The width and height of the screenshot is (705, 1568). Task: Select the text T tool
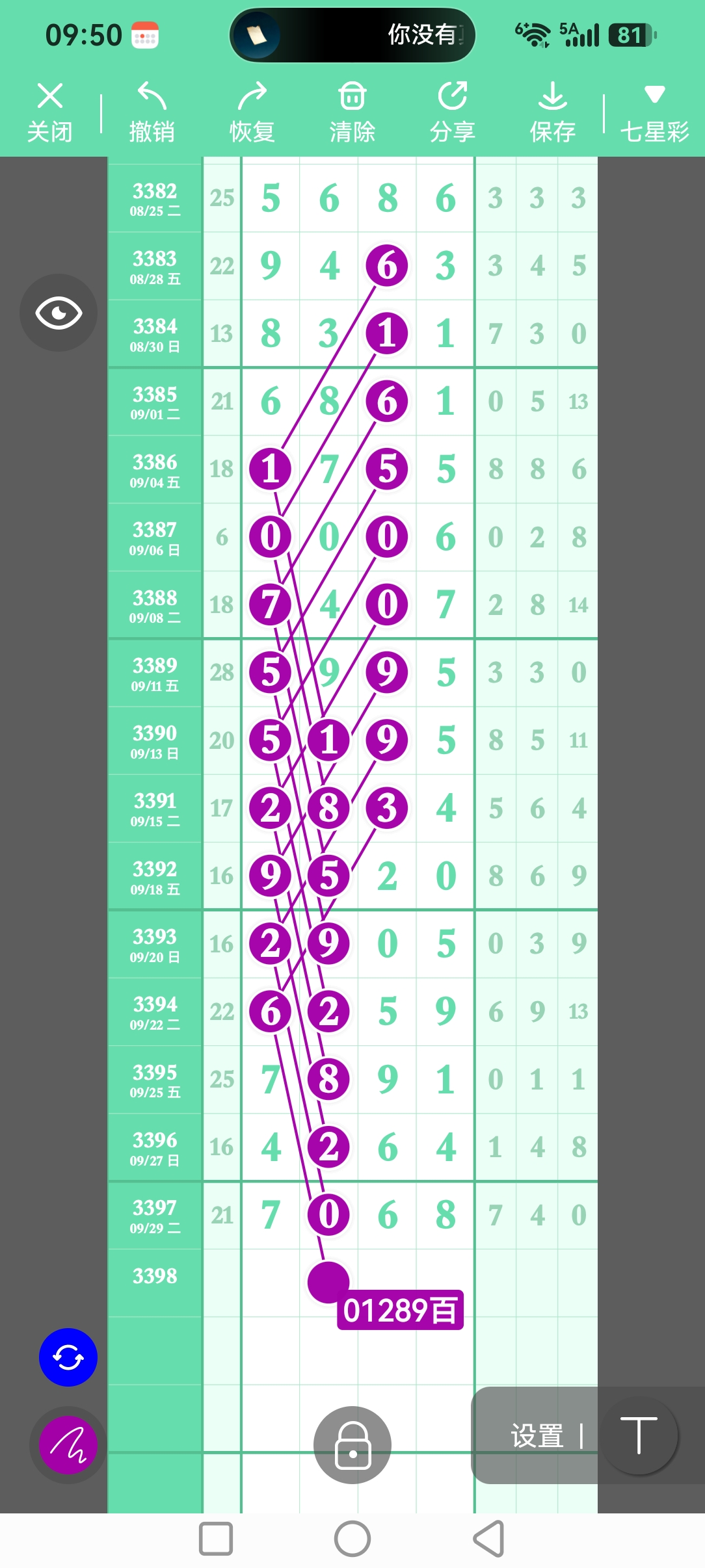click(x=639, y=1435)
